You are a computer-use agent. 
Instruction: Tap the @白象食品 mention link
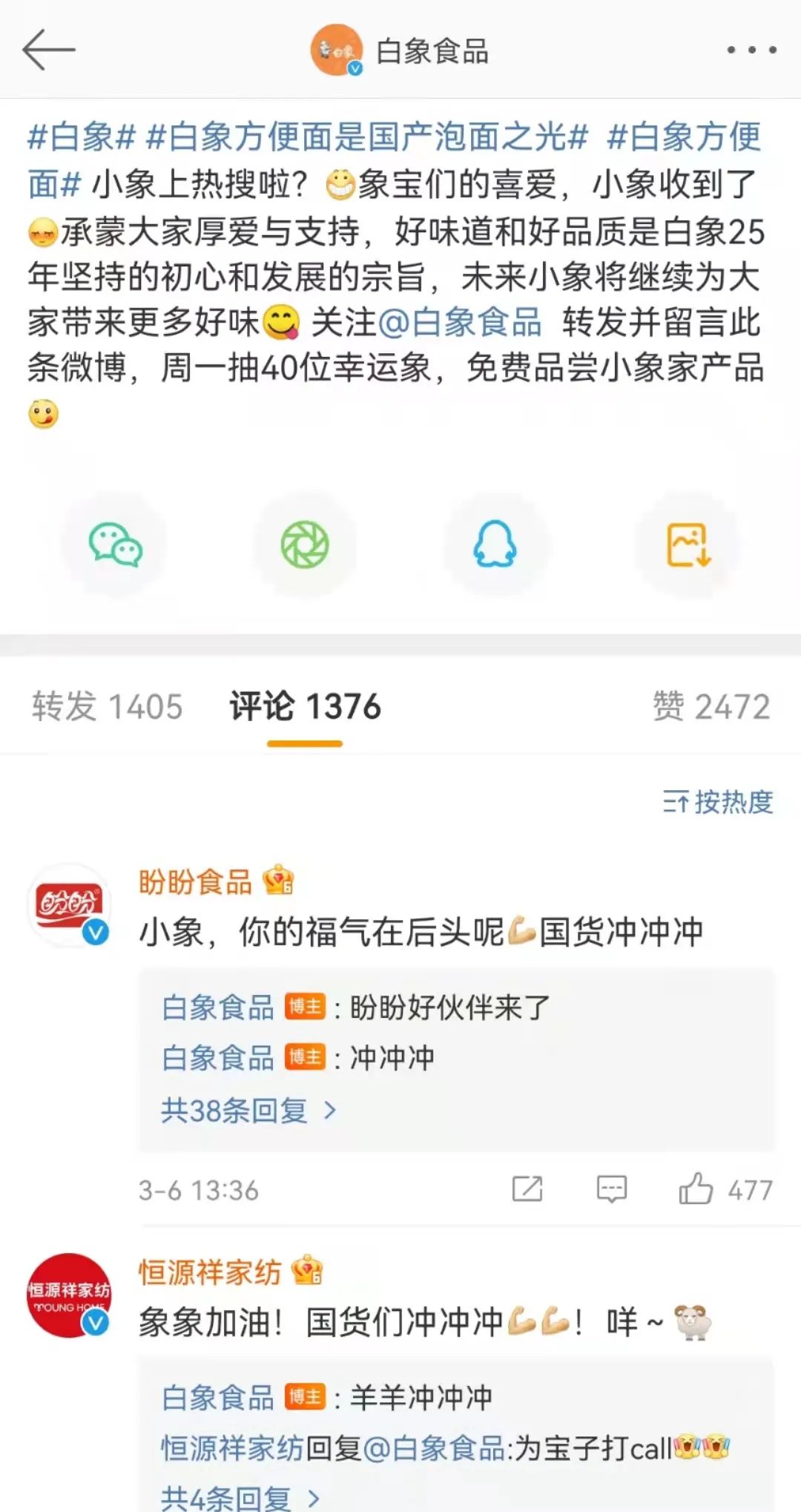[460, 322]
